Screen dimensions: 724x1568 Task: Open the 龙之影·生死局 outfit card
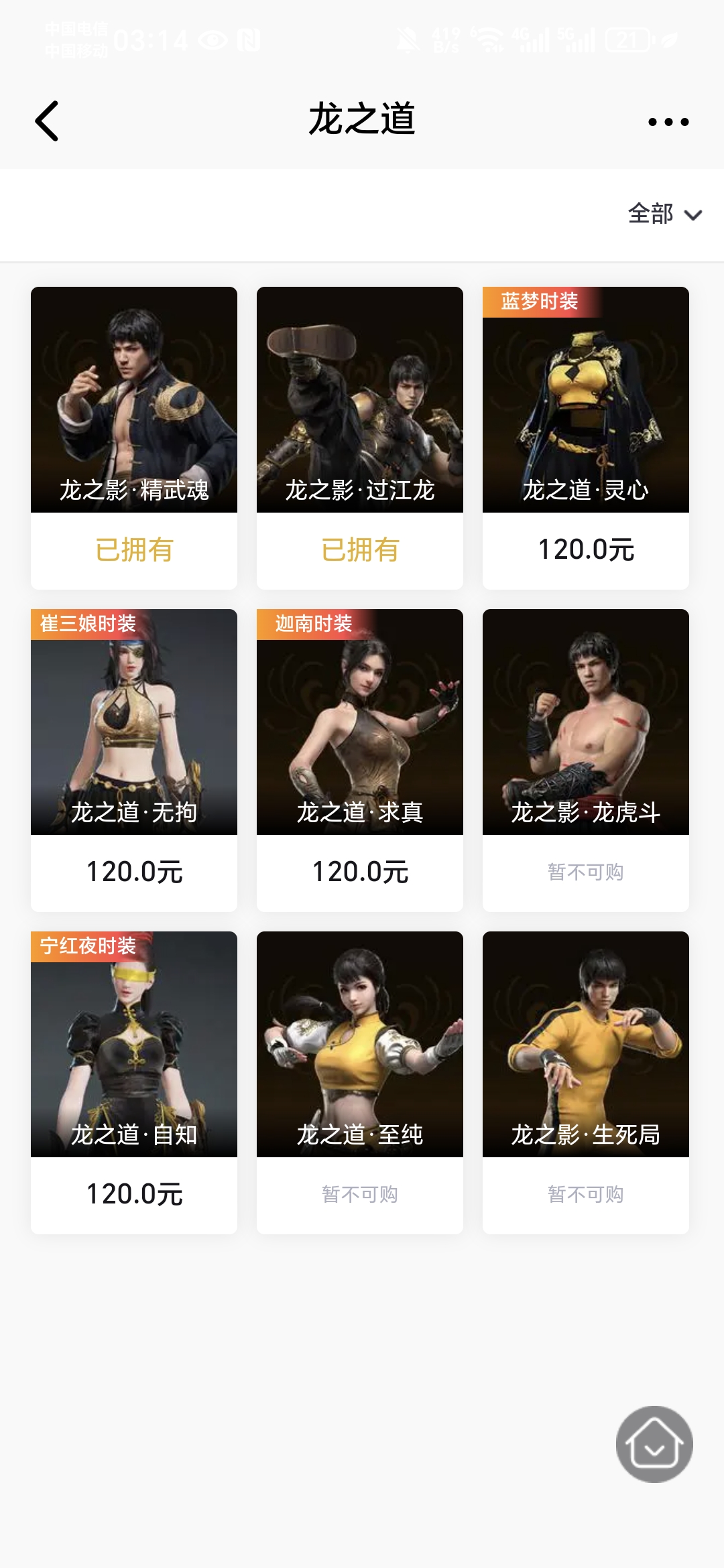pos(586,1083)
